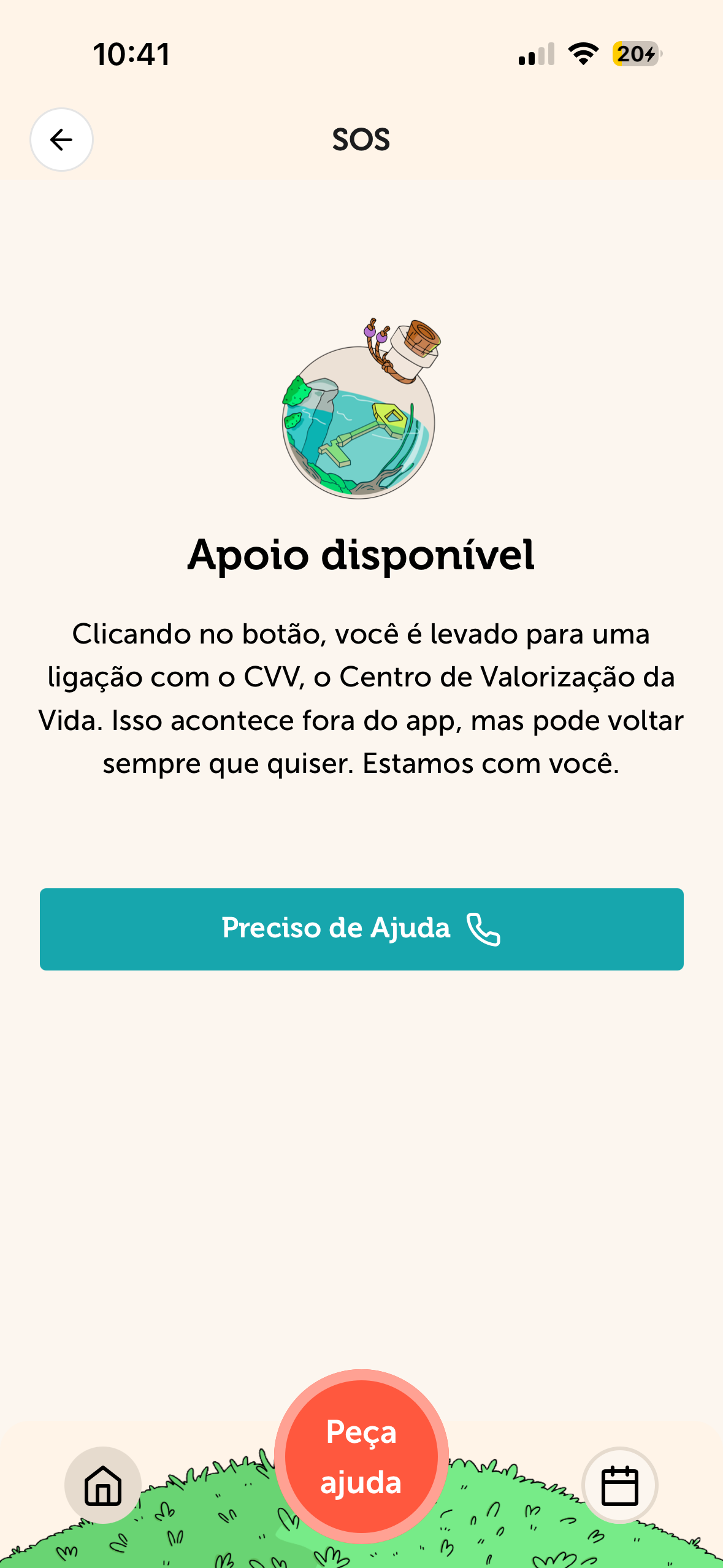The image size is (723, 1568).
Task: Tap the red Peça ajuda button
Action: coord(361,1456)
